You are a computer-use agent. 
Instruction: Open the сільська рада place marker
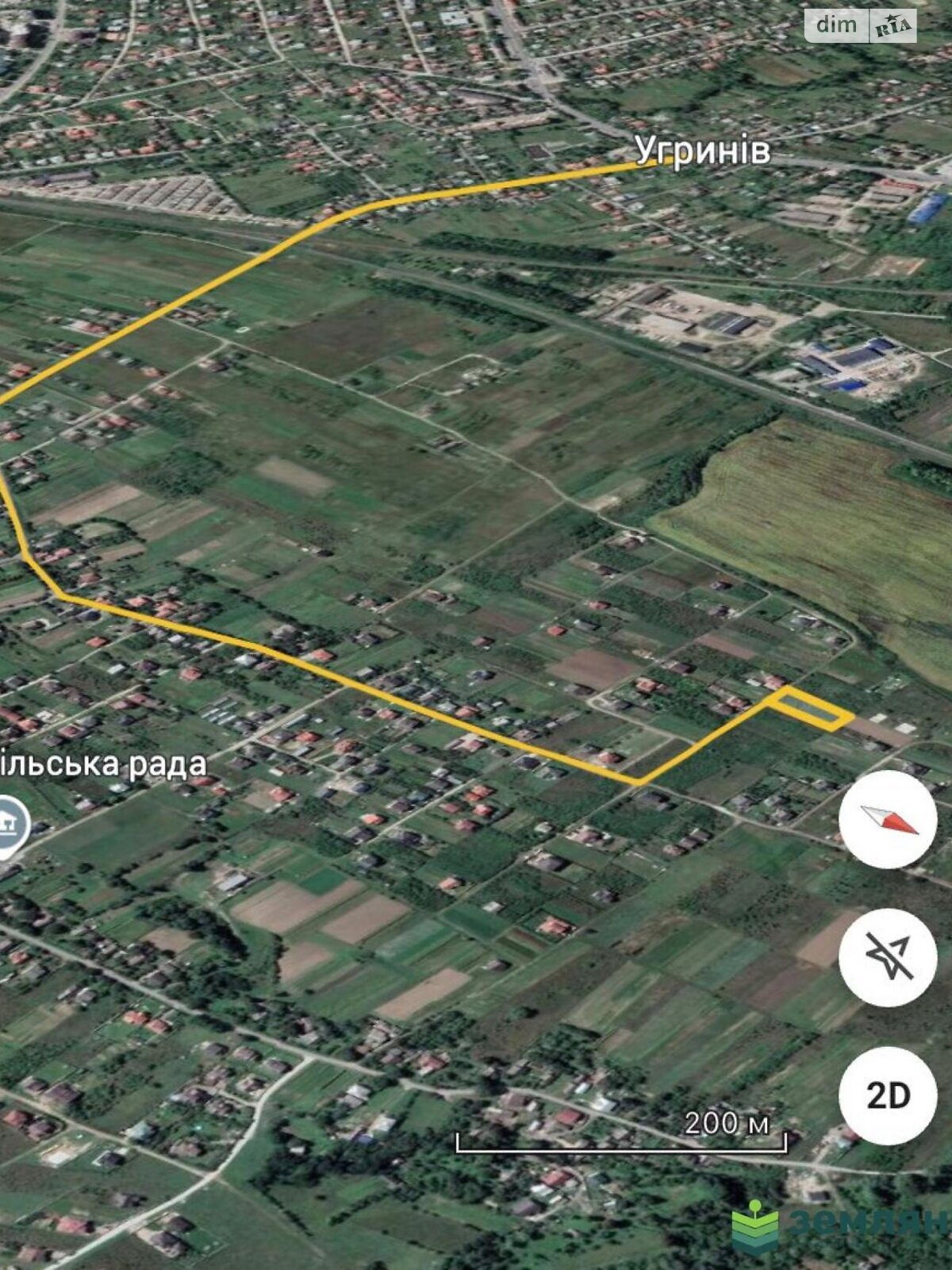tap(11, 825)
